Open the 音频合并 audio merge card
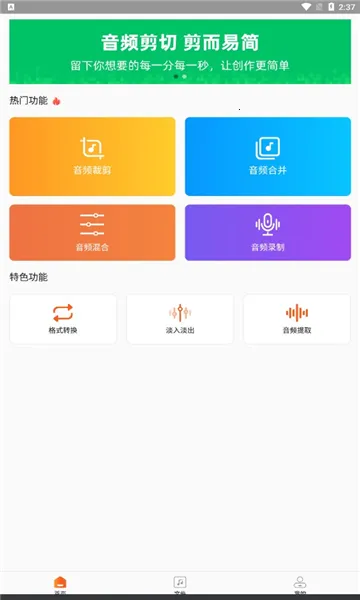Viewport: 360px width, 600px height. pyautogui.click(x=268, y=156)
